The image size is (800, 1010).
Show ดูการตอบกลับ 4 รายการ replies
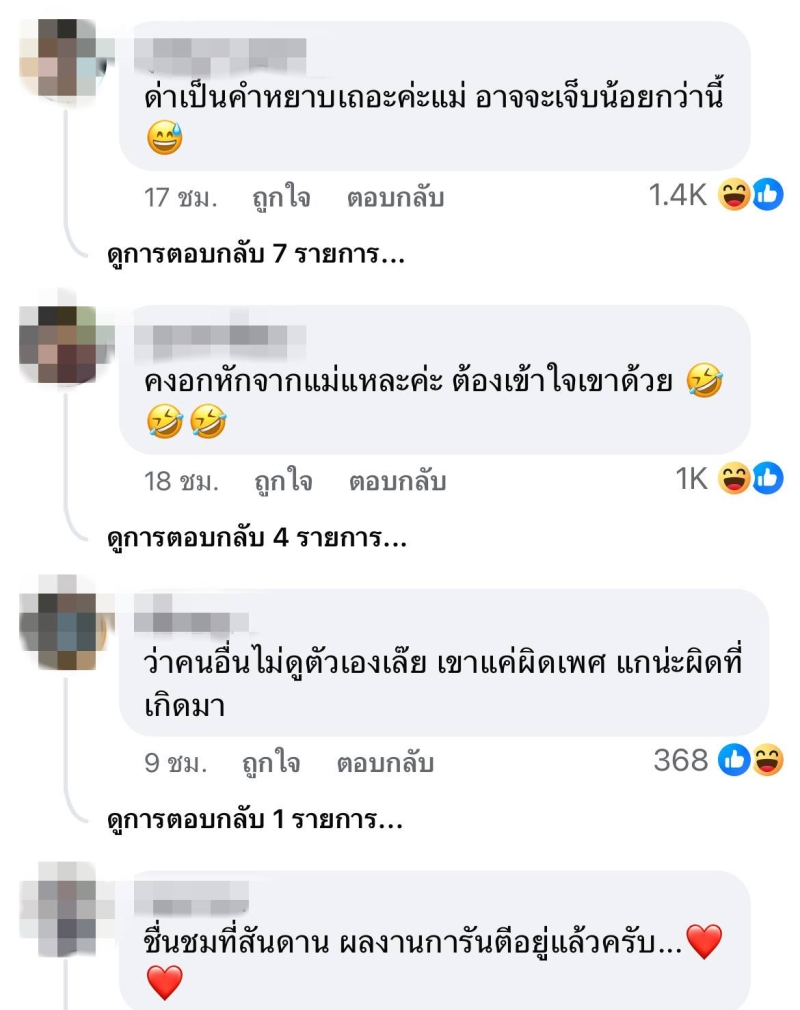(255, 538)
